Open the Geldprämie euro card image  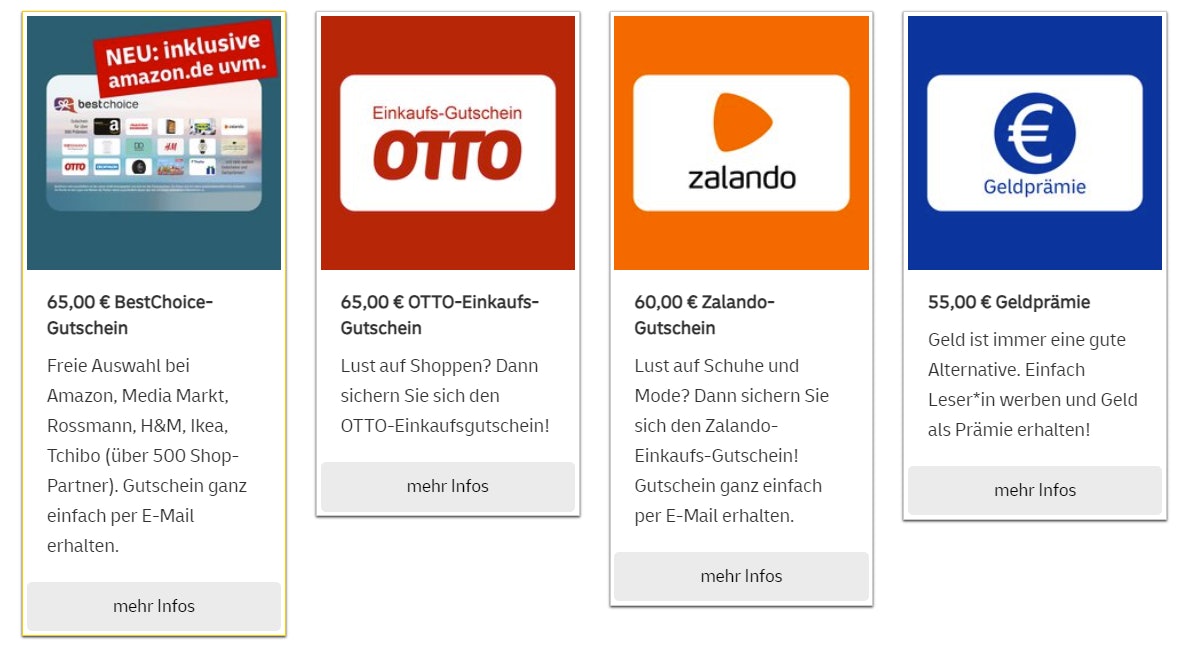pyautogui.click(x=1035, y=143)
